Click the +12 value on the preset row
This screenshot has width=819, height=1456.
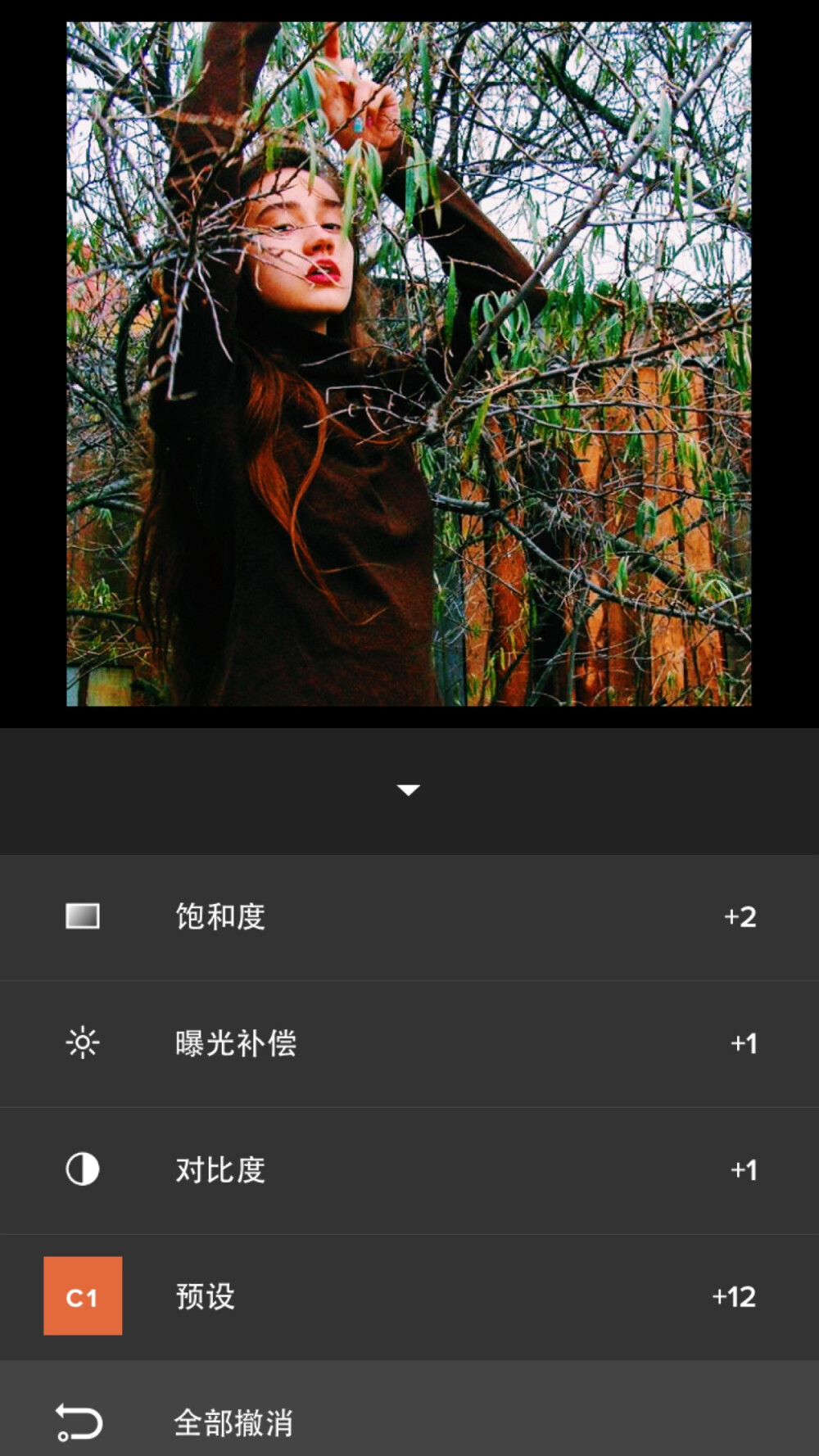coord(735,1296)
